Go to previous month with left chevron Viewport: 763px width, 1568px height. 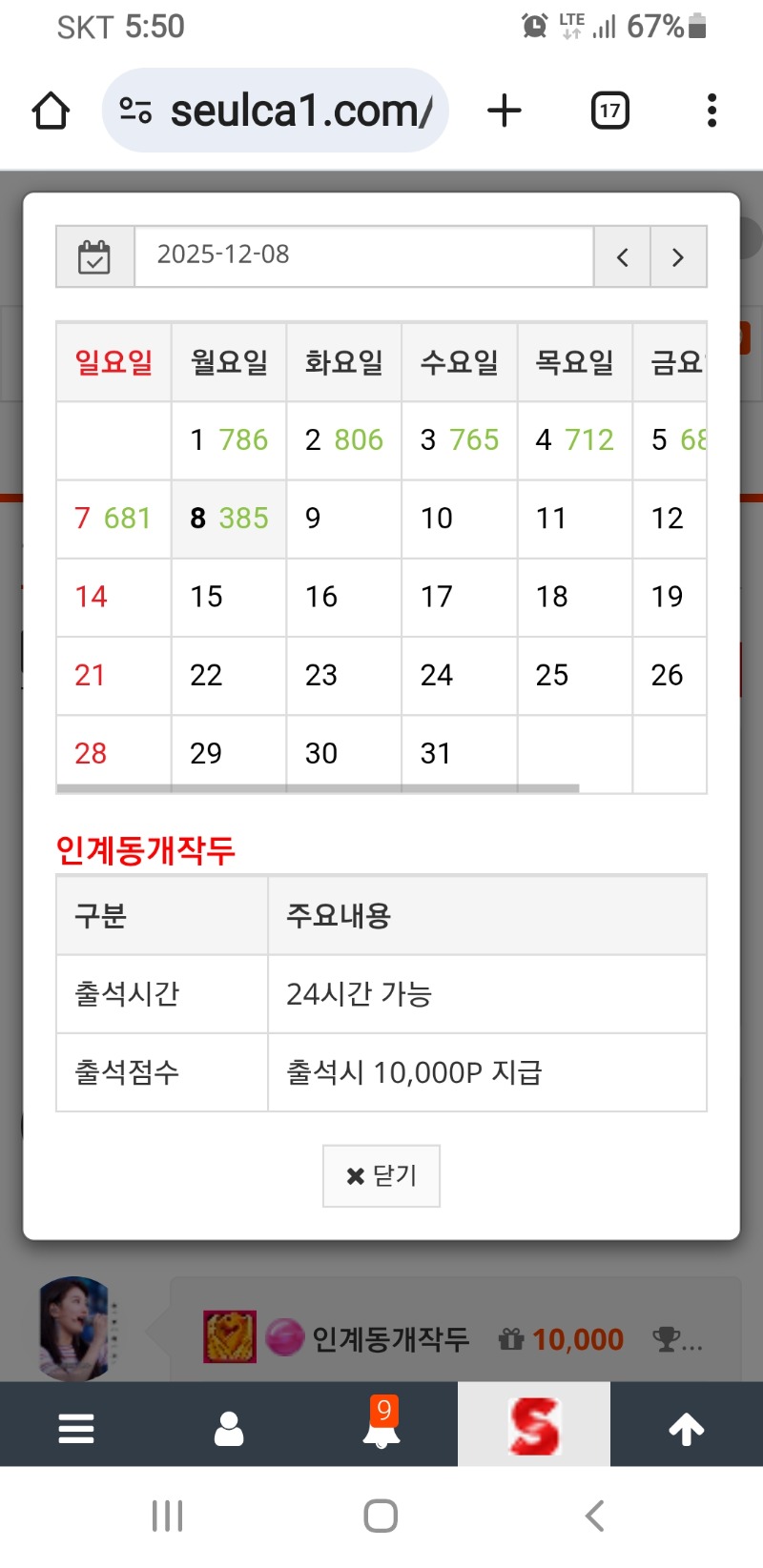point(622,256)
